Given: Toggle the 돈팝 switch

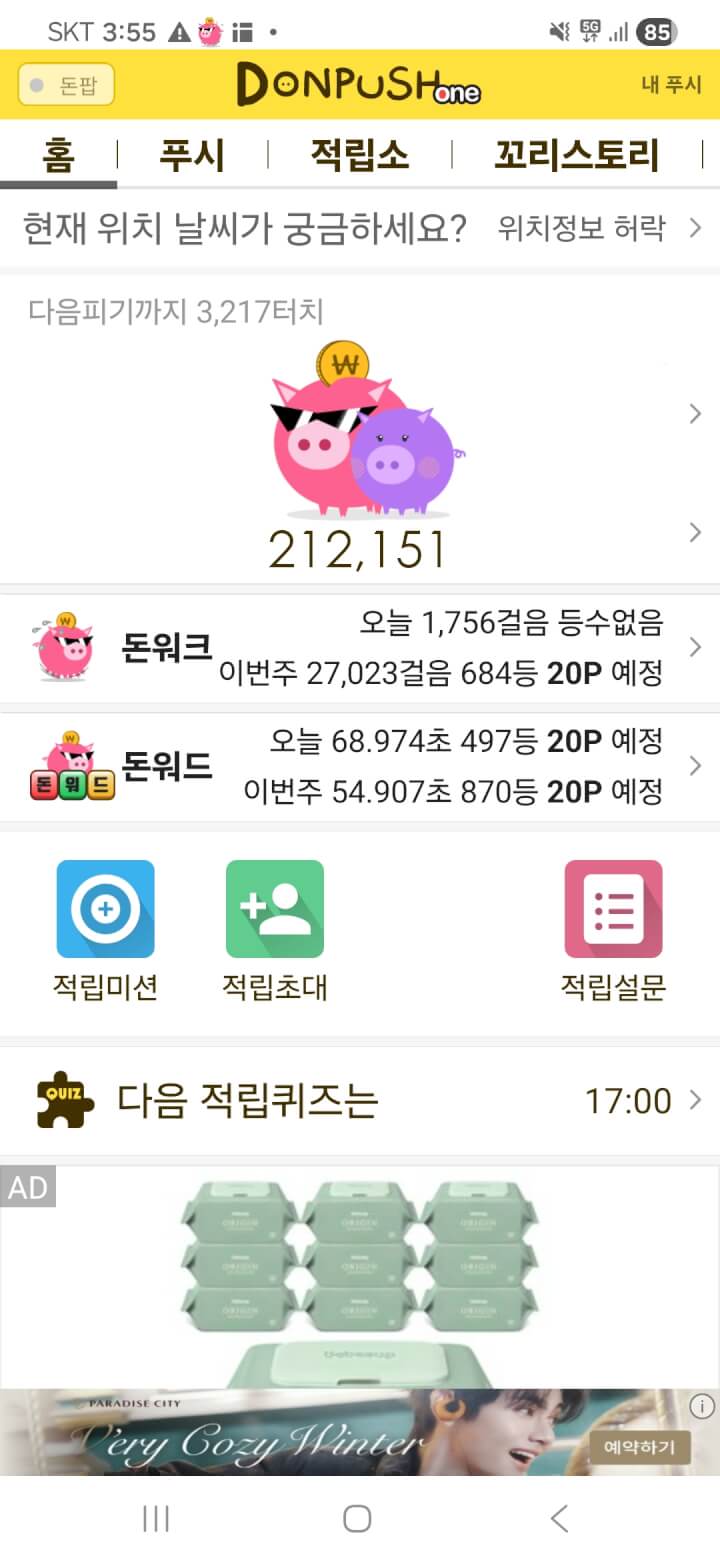Looking at the screenshot, I should [66, 85].
